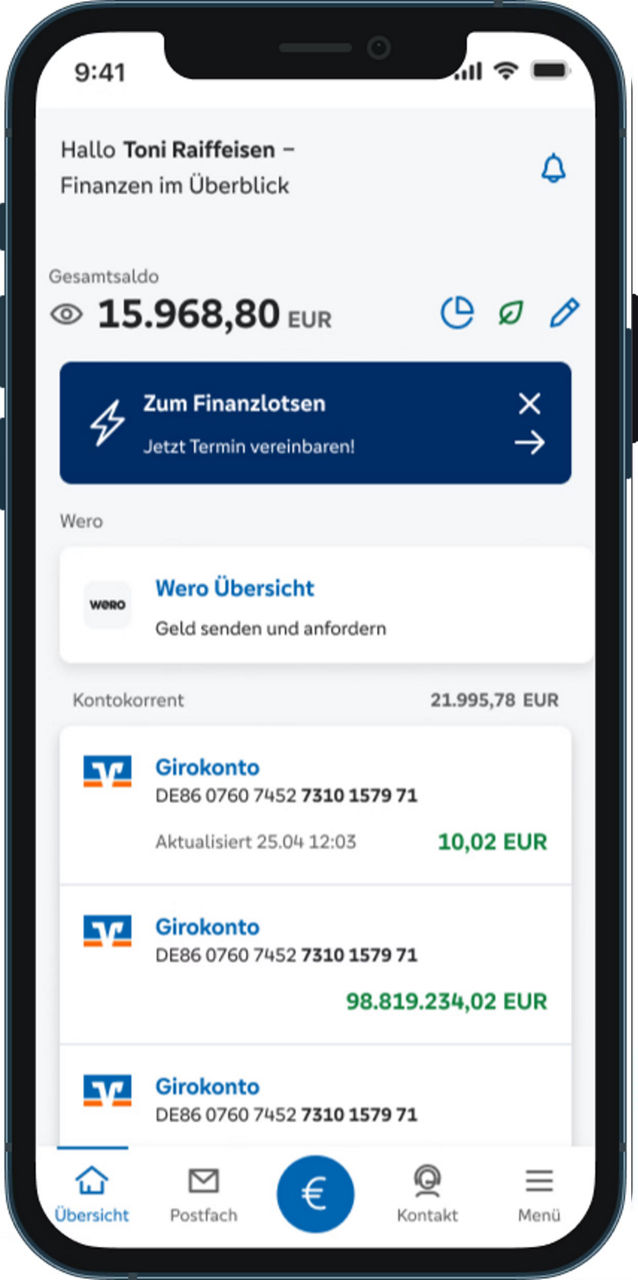Open the Girokonto with 10,02 EUR
The height and width of the screenshot is (1280, 638).
[315, 805]
